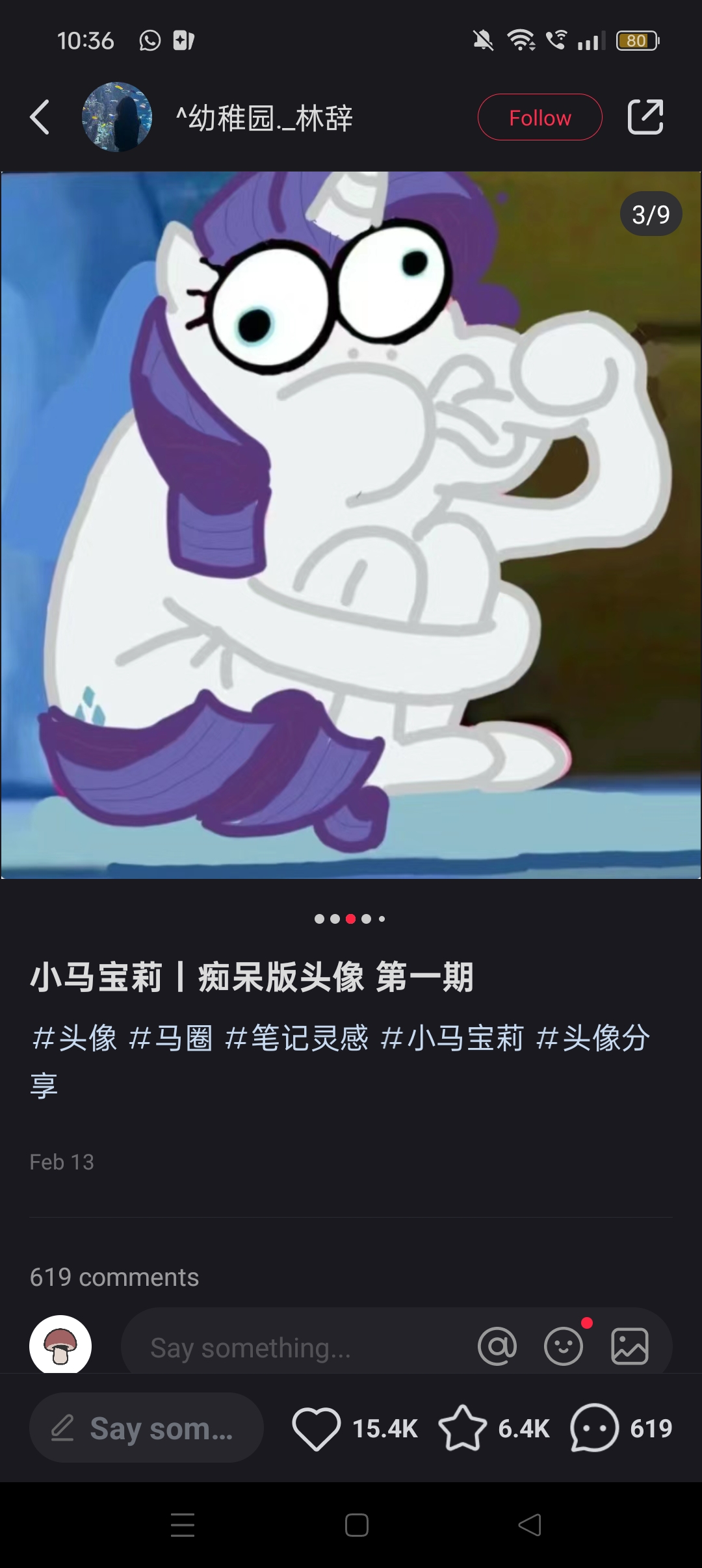Save the post with star icon
This screenshot has width=702, height=1568.
click(x=463, y=1428)
